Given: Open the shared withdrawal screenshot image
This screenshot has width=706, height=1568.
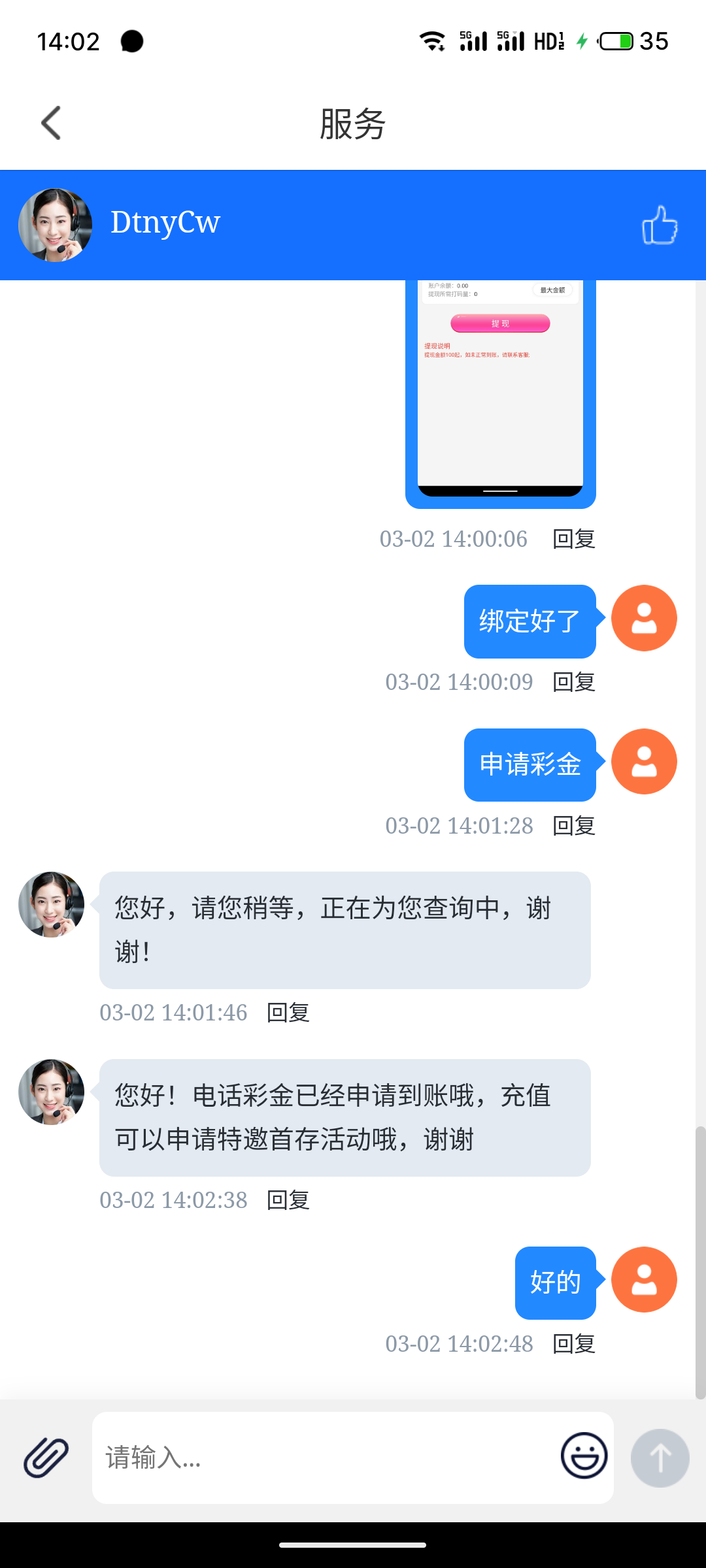Looking at the screenshot, I should pos(500,392).
